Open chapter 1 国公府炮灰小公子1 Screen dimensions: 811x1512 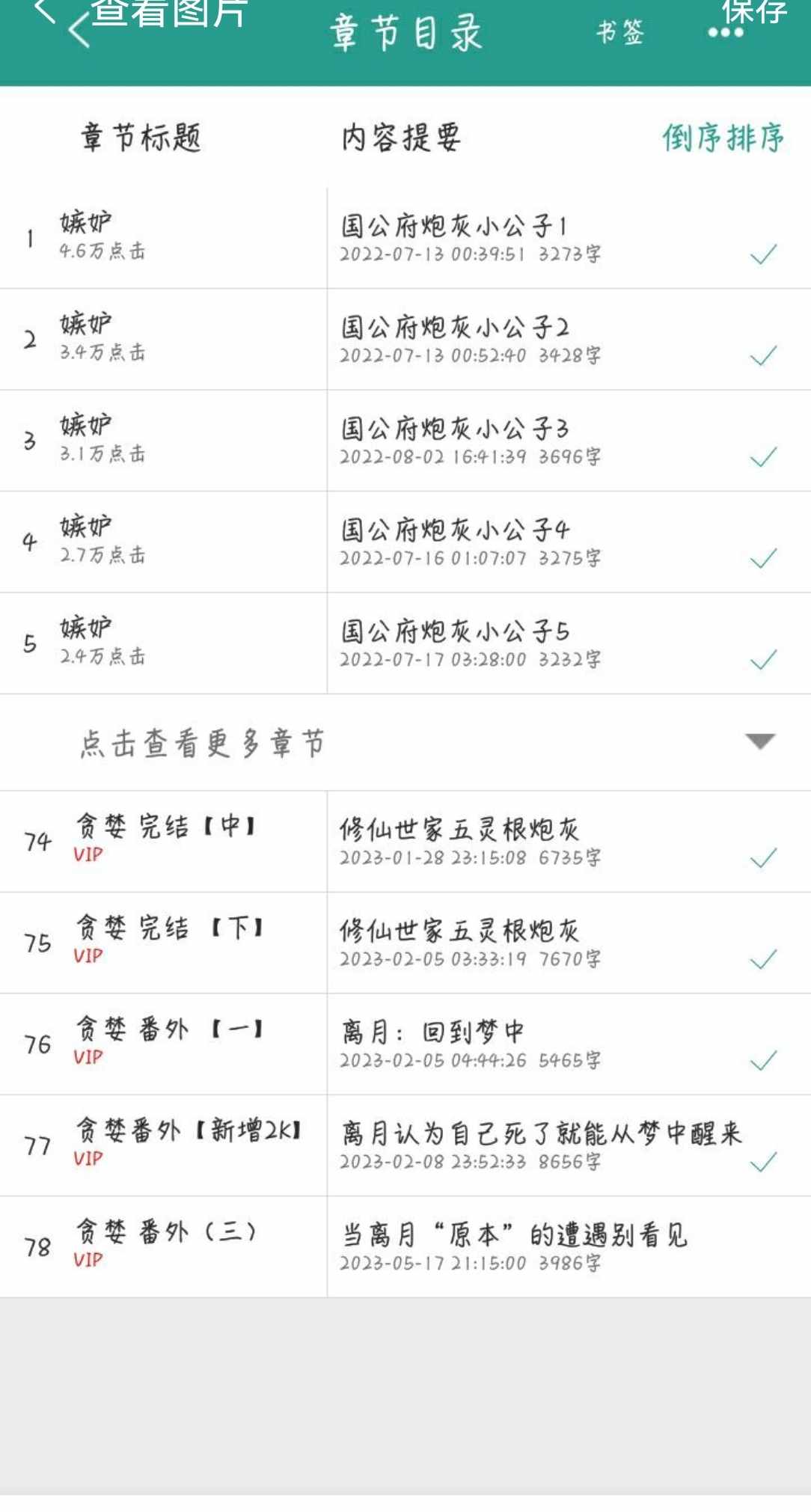(405, 238)
